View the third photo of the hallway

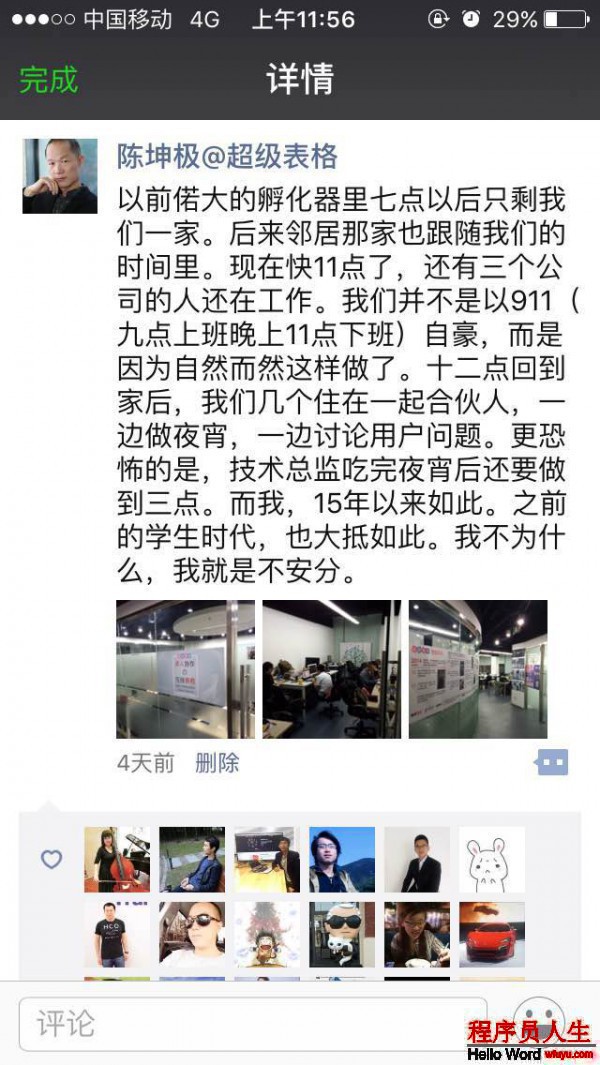point(478,669)
